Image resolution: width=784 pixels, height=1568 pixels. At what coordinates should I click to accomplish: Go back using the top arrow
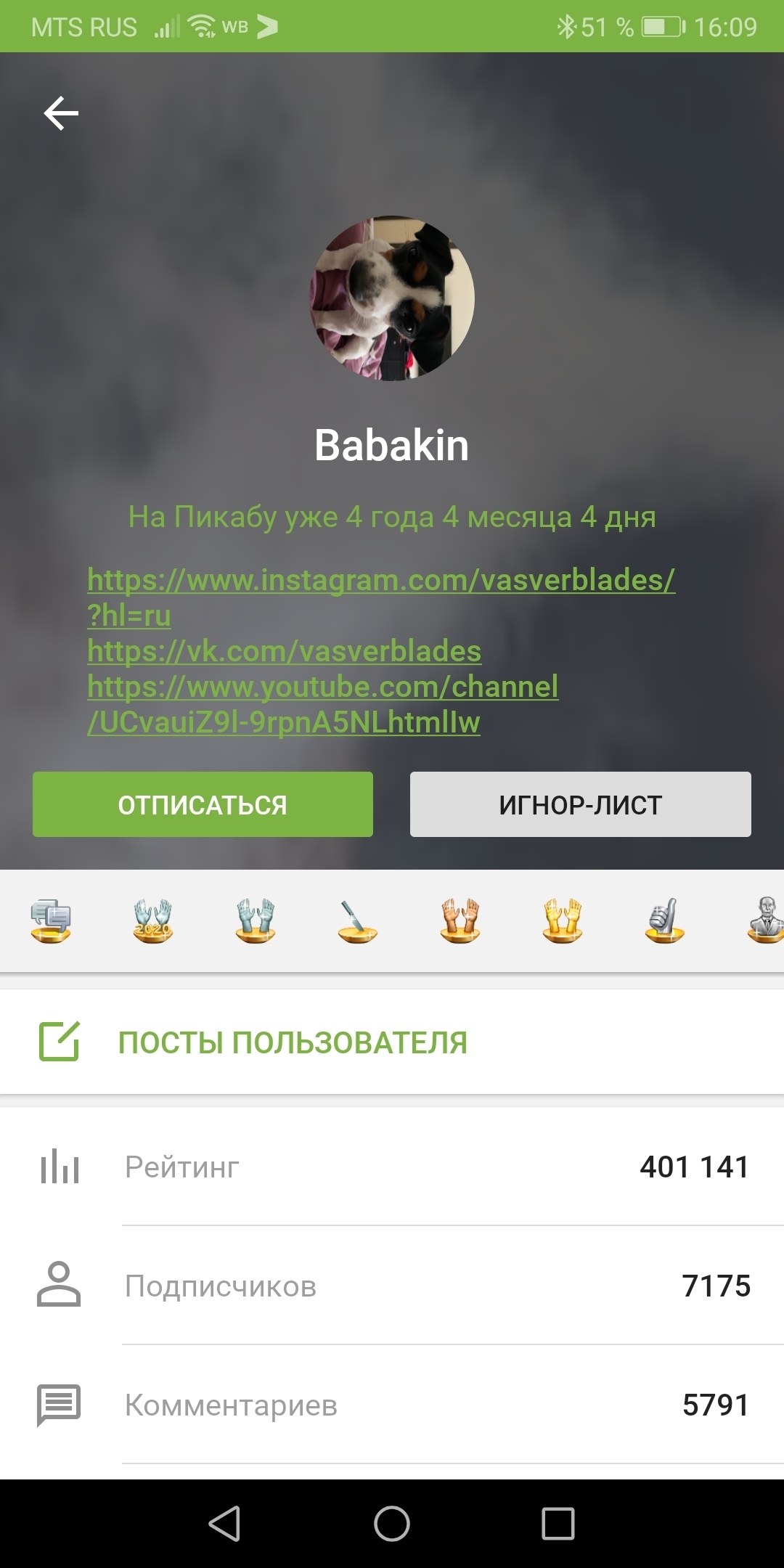(61, 114)
